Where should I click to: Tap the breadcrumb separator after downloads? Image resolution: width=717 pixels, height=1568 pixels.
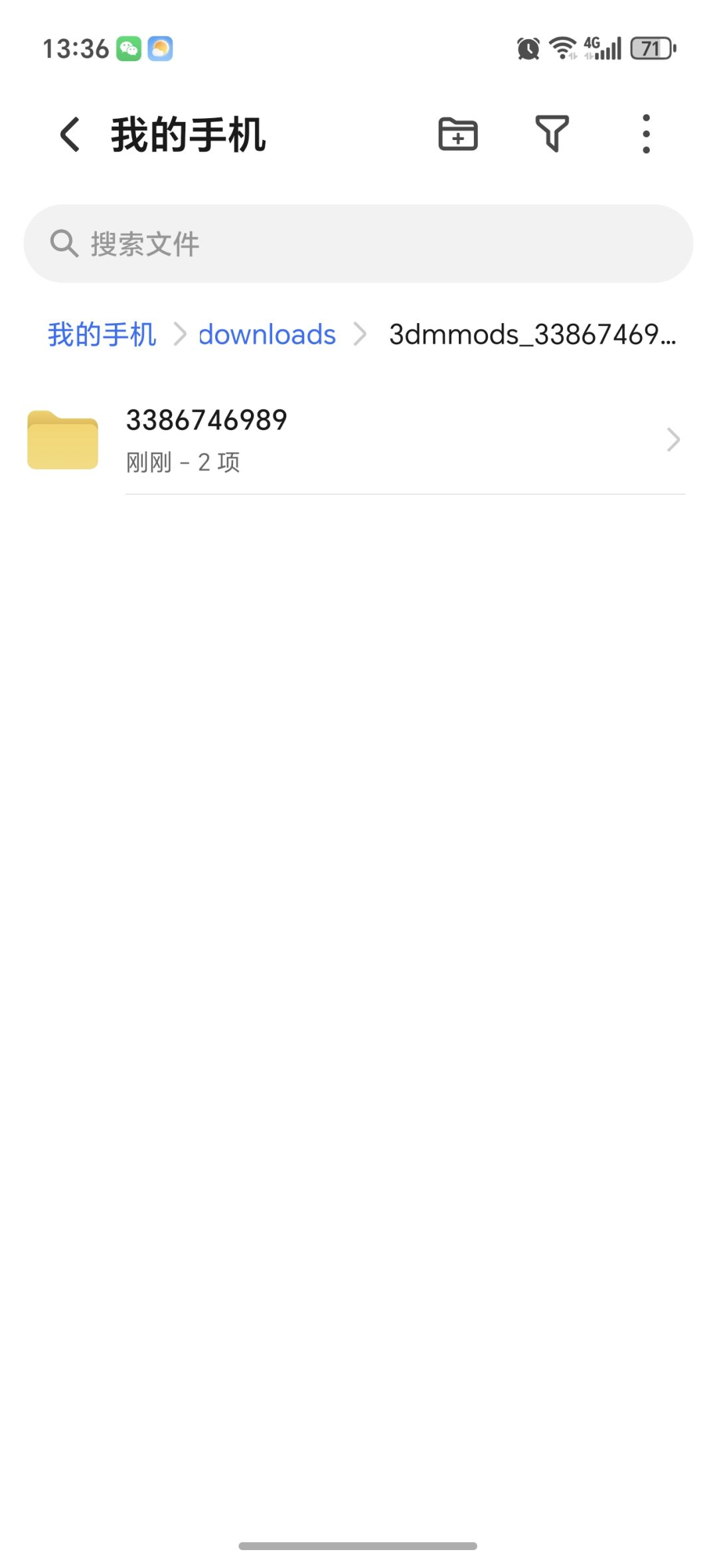(x=360, y=335)
